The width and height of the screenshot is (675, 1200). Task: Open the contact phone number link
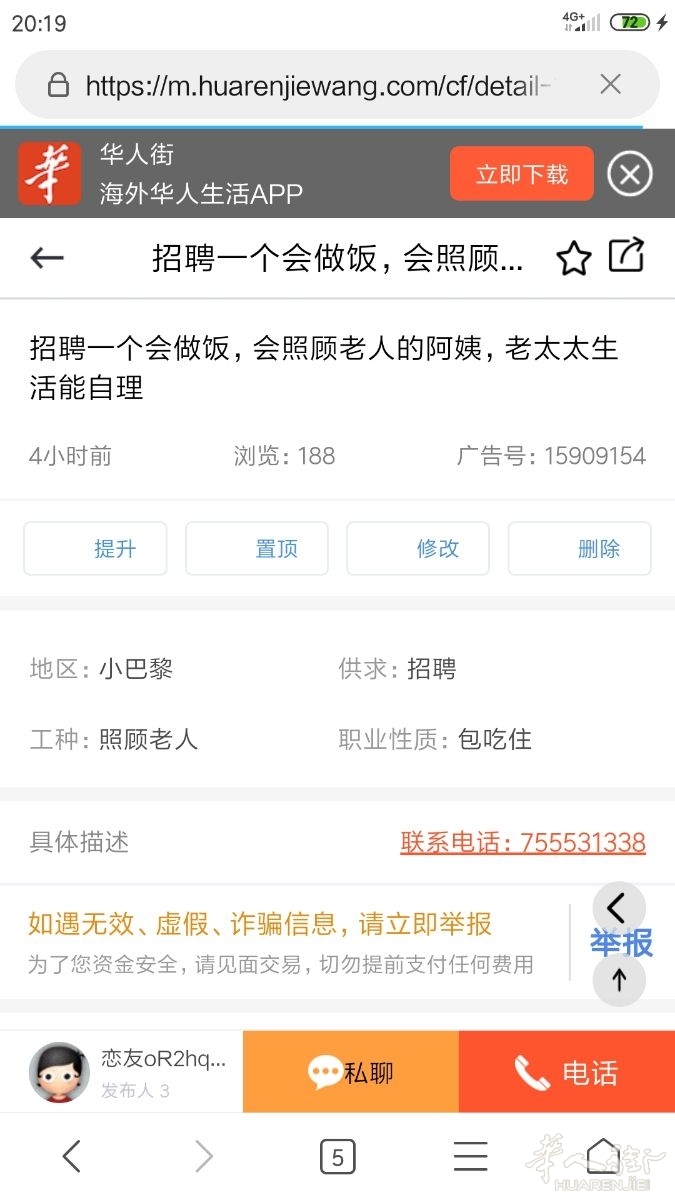[523, 842]
